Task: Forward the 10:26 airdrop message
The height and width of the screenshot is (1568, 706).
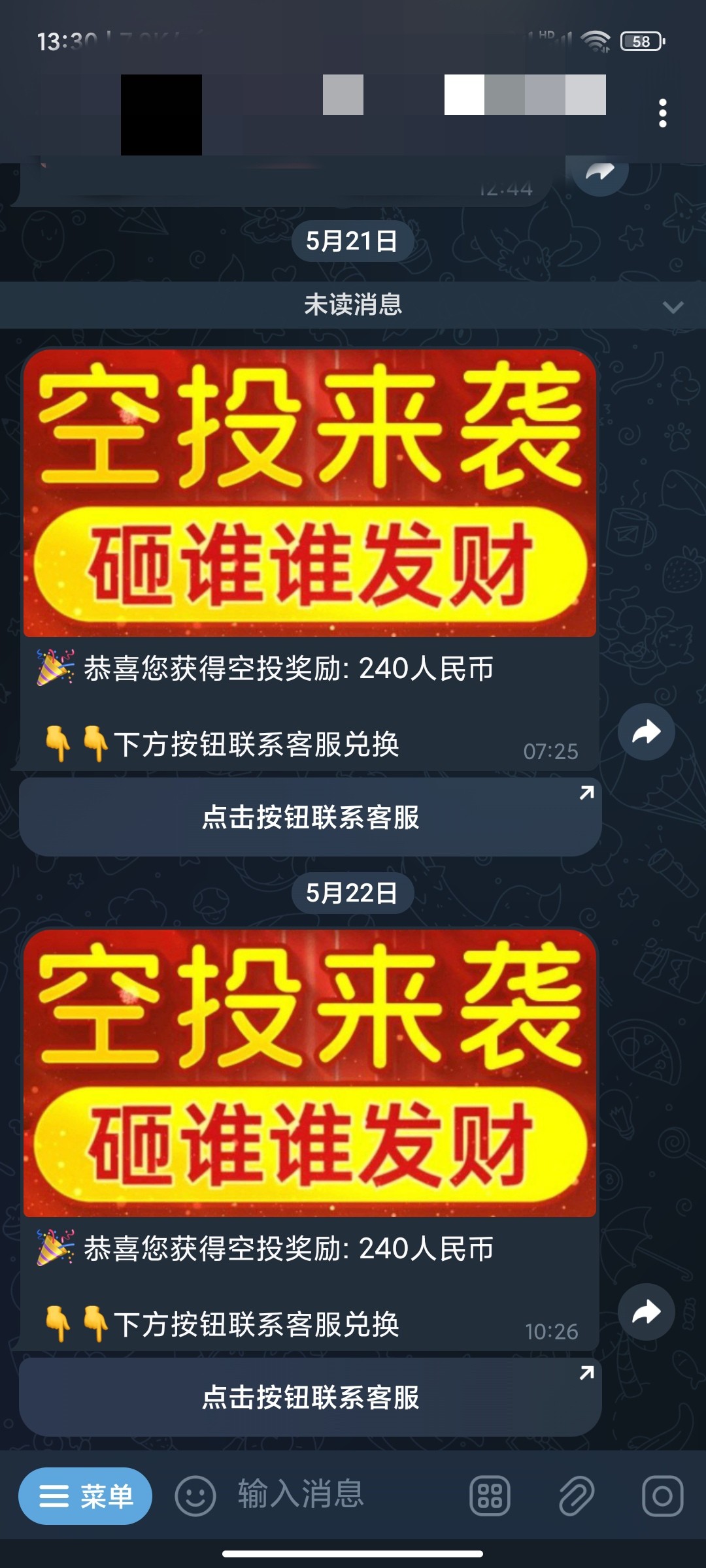Action: coord(646,1312)
